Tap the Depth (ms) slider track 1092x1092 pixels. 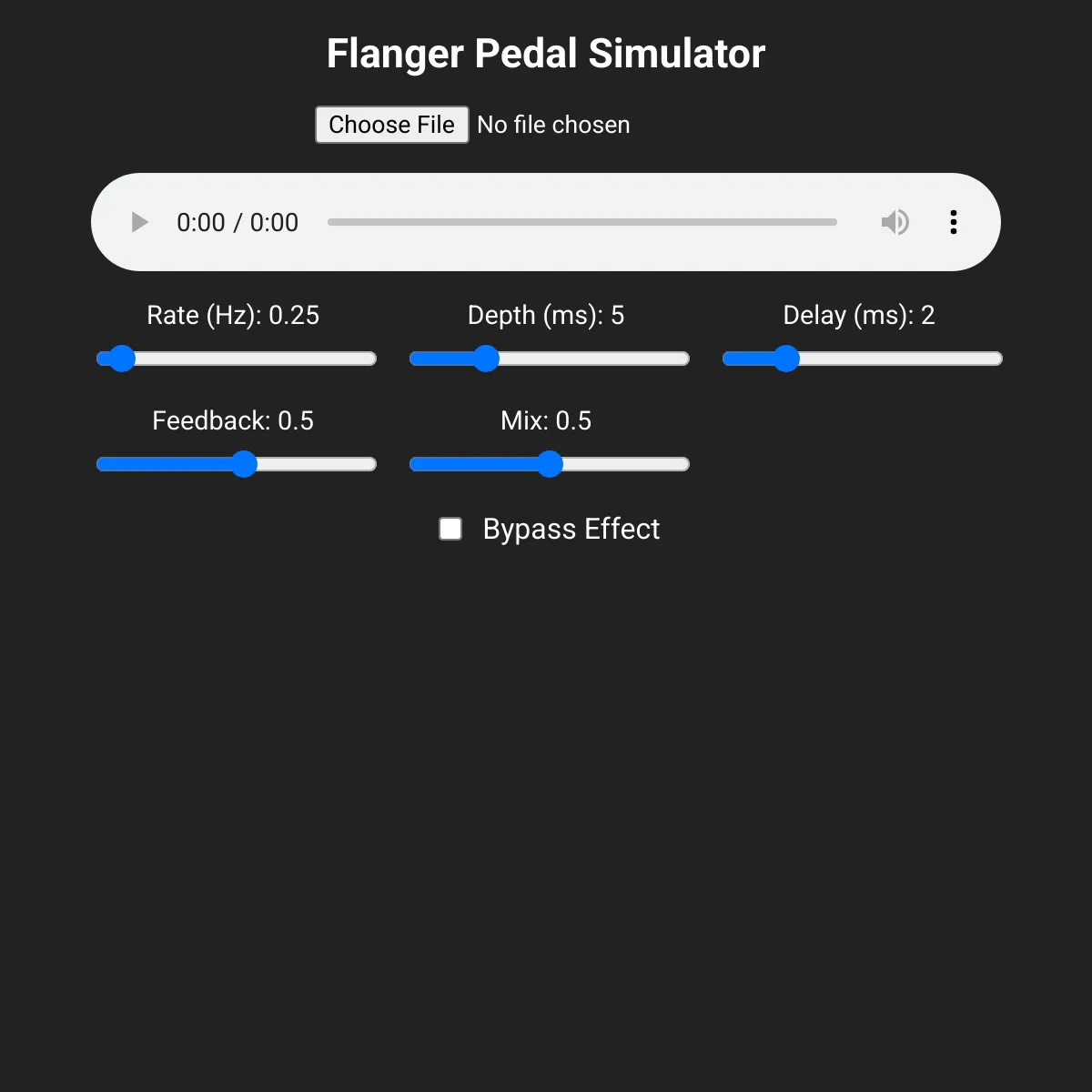click(x=550, y=359)
